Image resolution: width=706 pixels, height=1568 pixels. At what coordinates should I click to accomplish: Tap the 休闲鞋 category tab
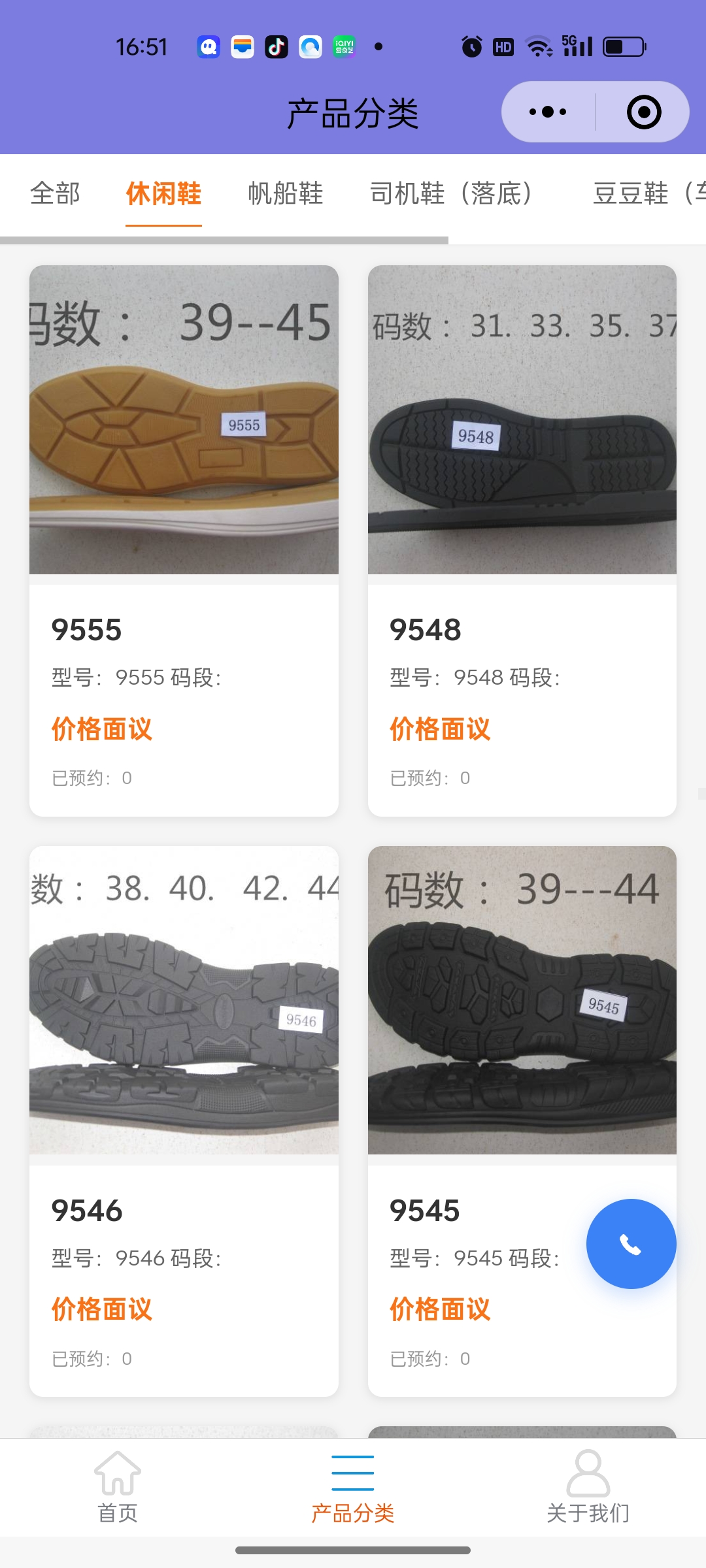click(x=163, y=193)
